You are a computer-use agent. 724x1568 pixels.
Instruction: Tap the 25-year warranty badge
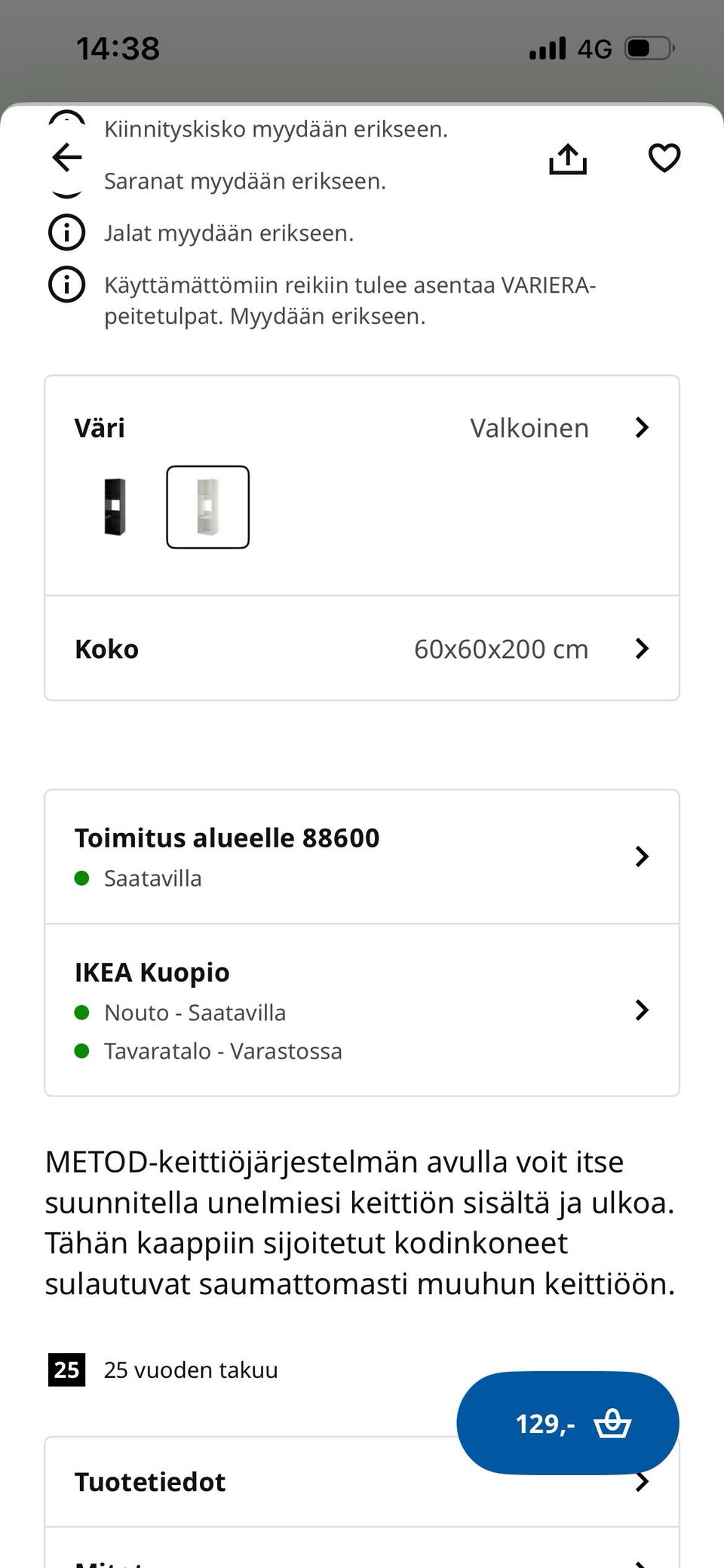point(66,1370)
